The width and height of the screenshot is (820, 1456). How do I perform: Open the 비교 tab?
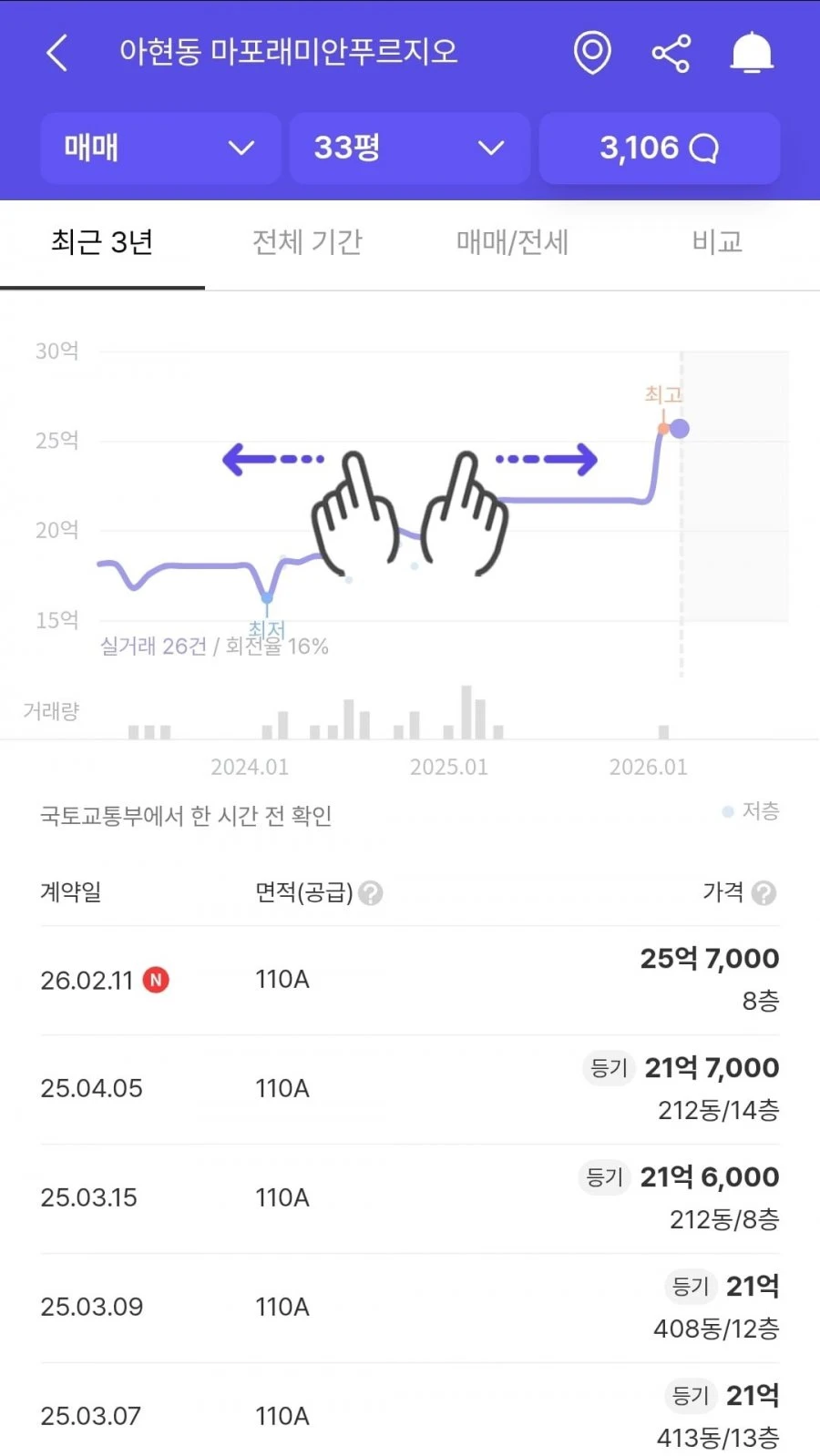(x=717, y=243)
